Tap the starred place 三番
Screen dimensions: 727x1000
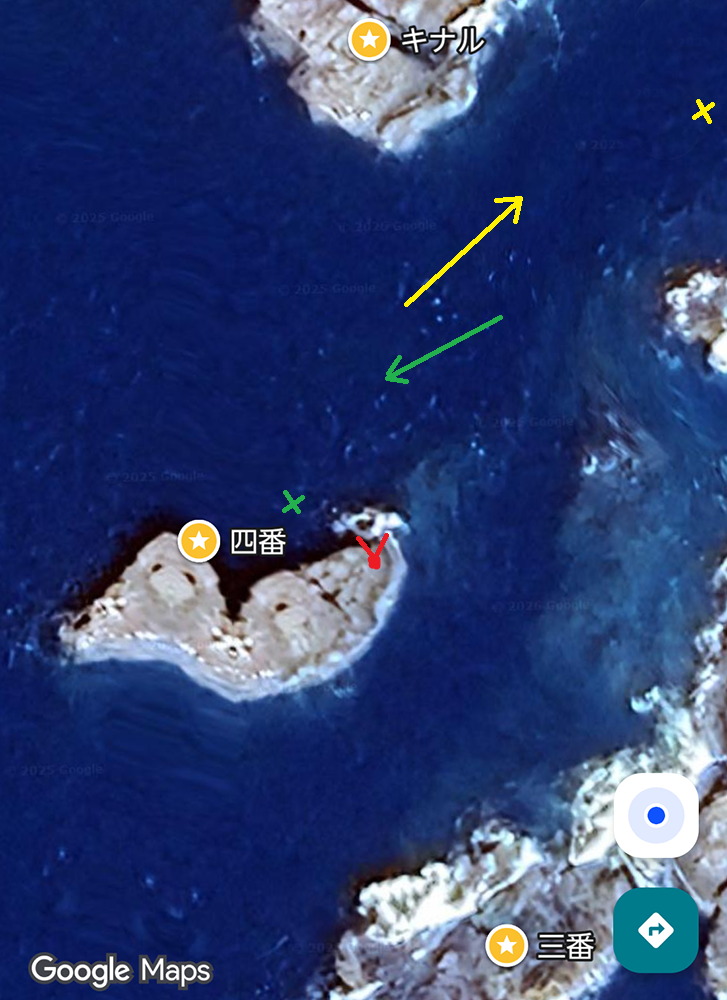coord(507,945)
